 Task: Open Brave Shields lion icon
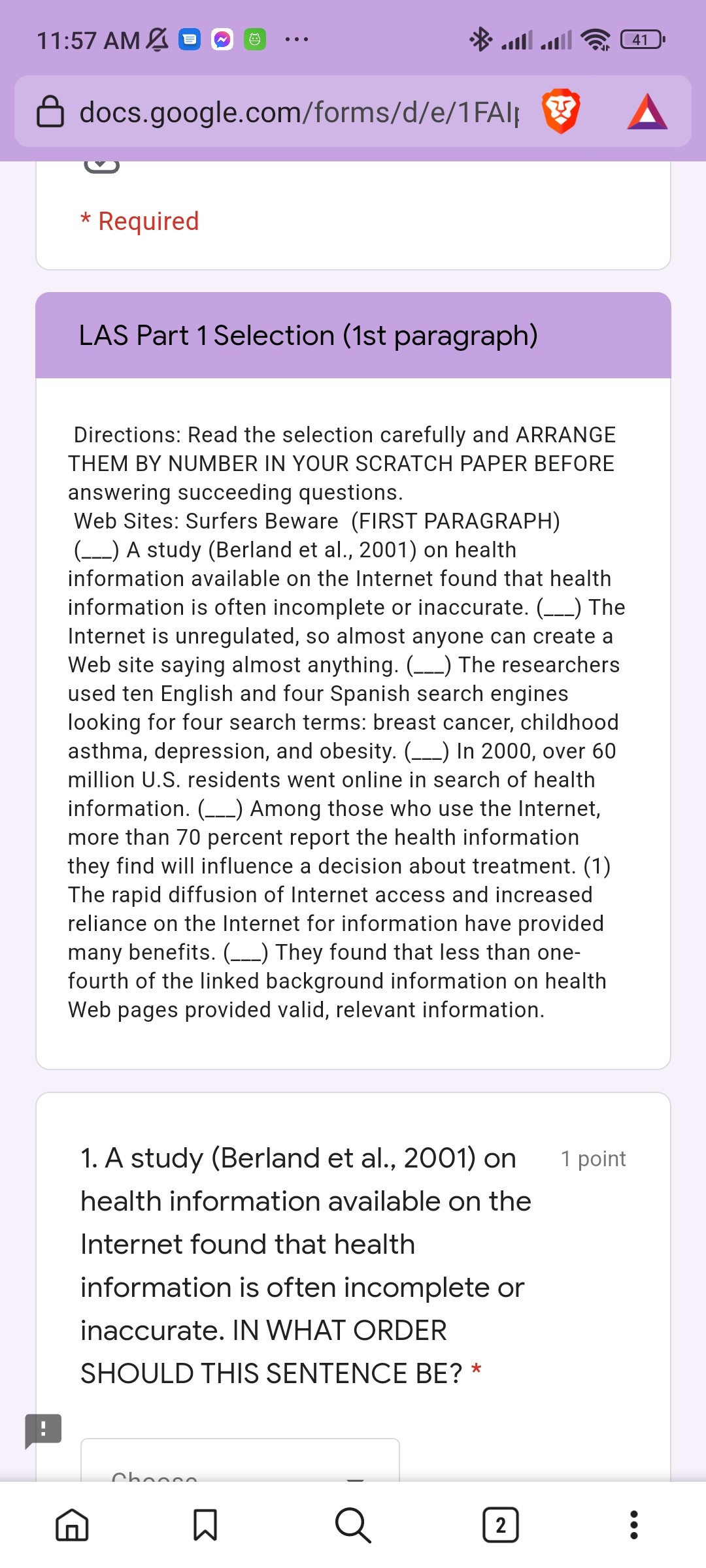click(561, 111)
